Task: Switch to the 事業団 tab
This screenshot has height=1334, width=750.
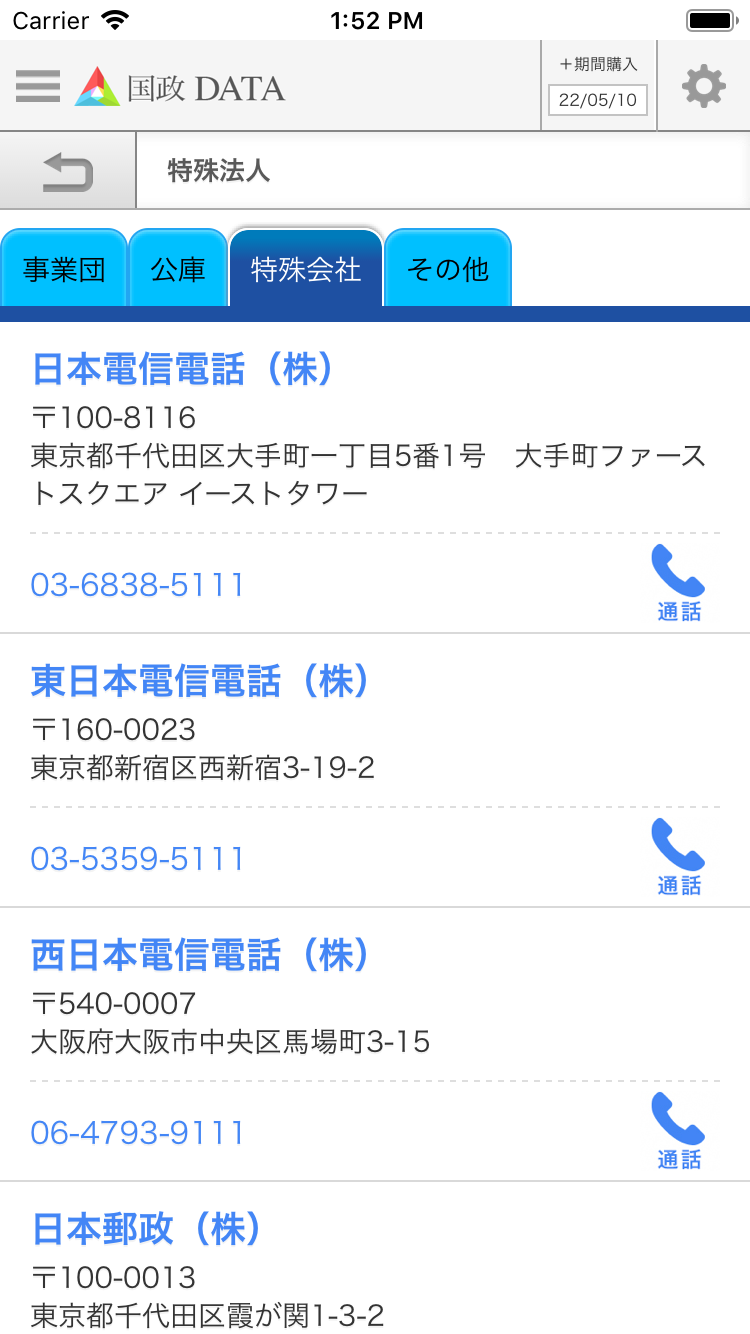Action: point(65,269)
